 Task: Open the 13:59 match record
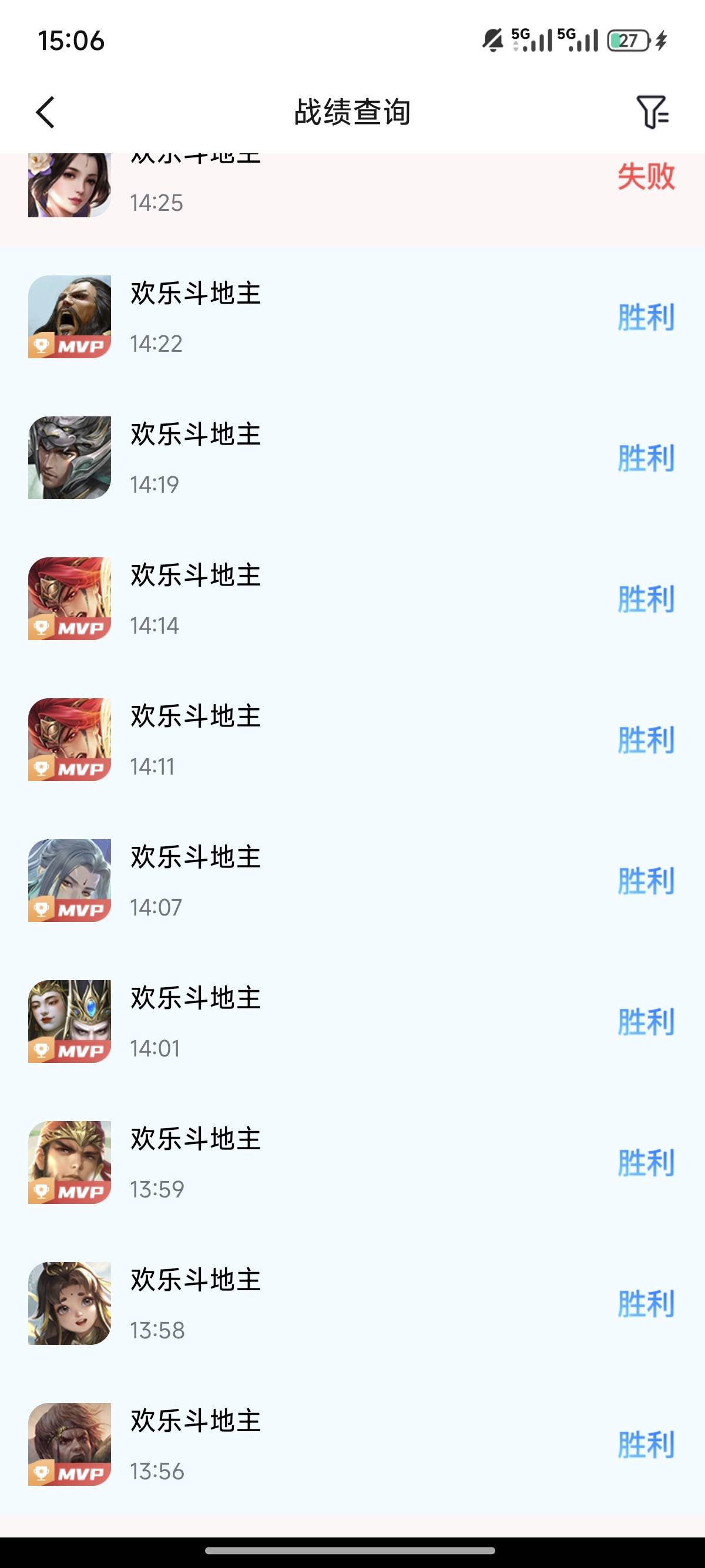click(x=352, y=1163)
